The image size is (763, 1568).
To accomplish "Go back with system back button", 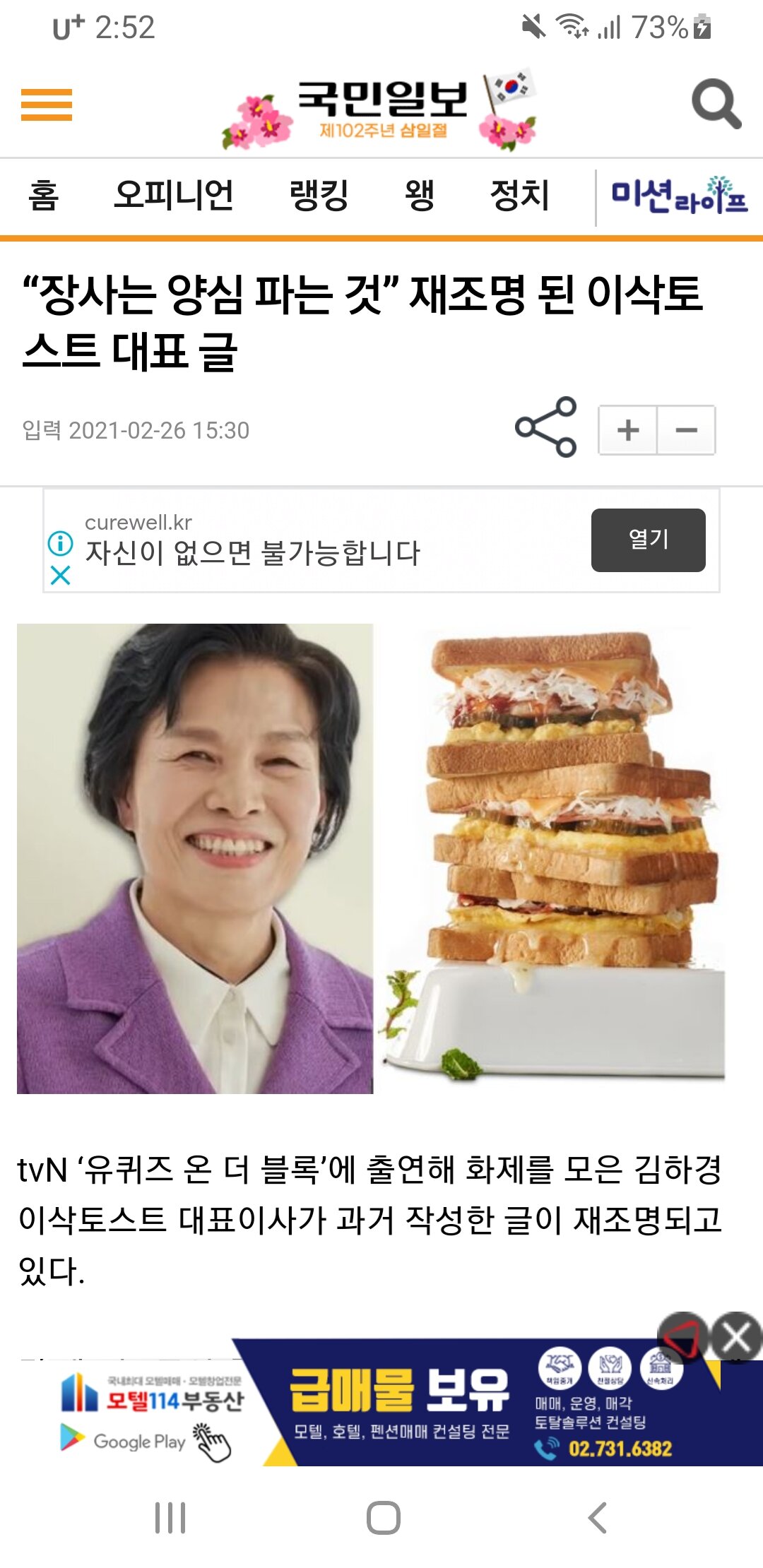I will pyautogui.click(x=598, y=1517).
